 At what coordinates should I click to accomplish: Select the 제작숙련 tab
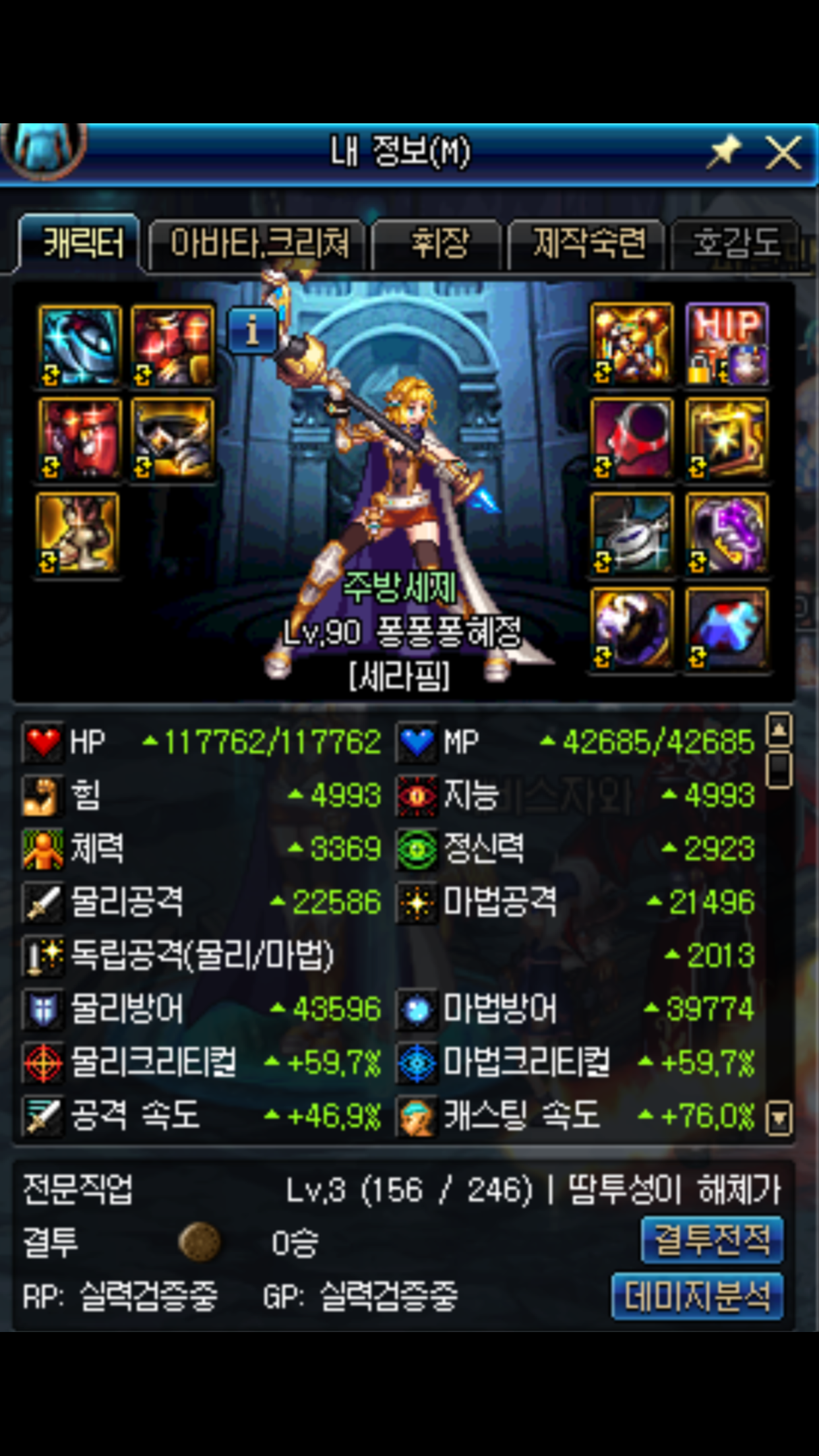pos(587,244)
